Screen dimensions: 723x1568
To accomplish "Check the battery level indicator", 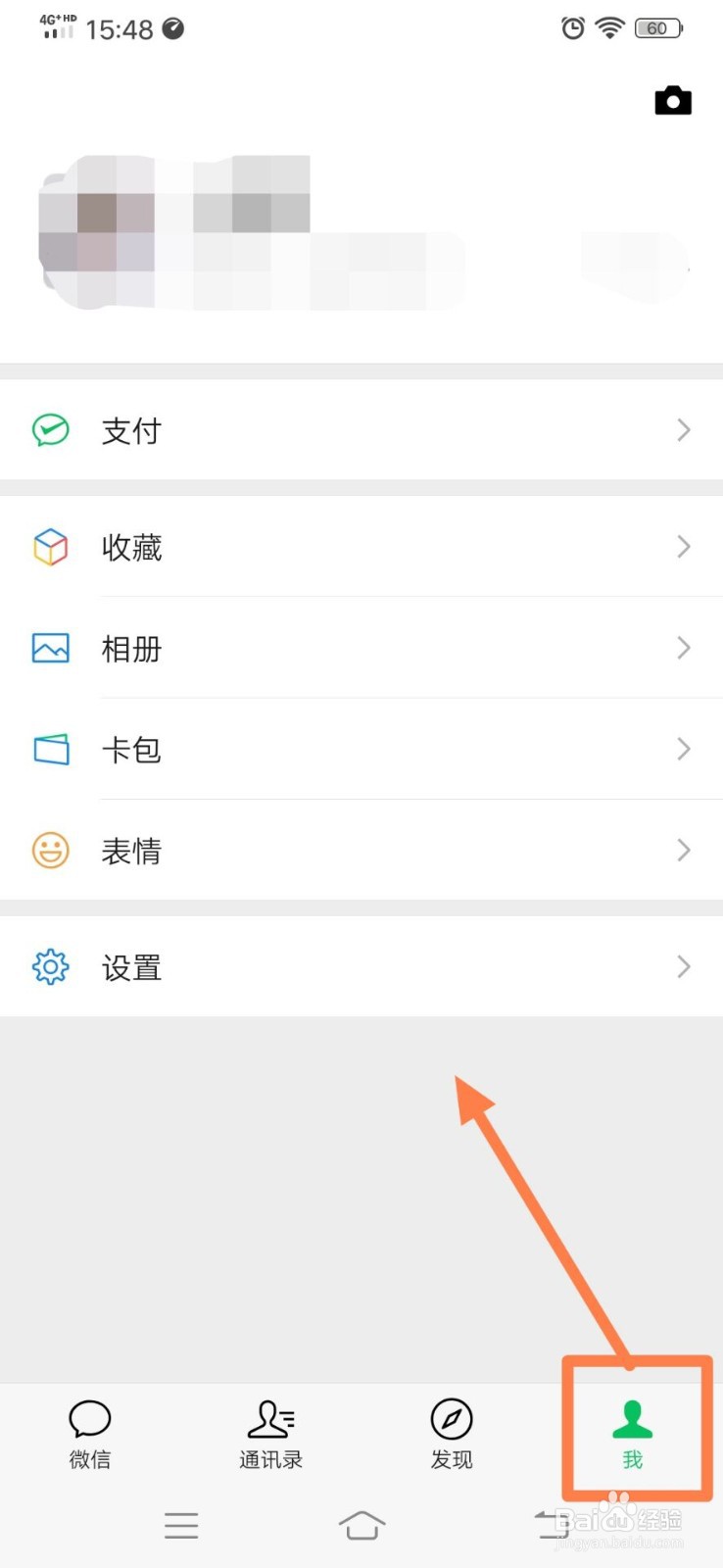I will 657,27.
